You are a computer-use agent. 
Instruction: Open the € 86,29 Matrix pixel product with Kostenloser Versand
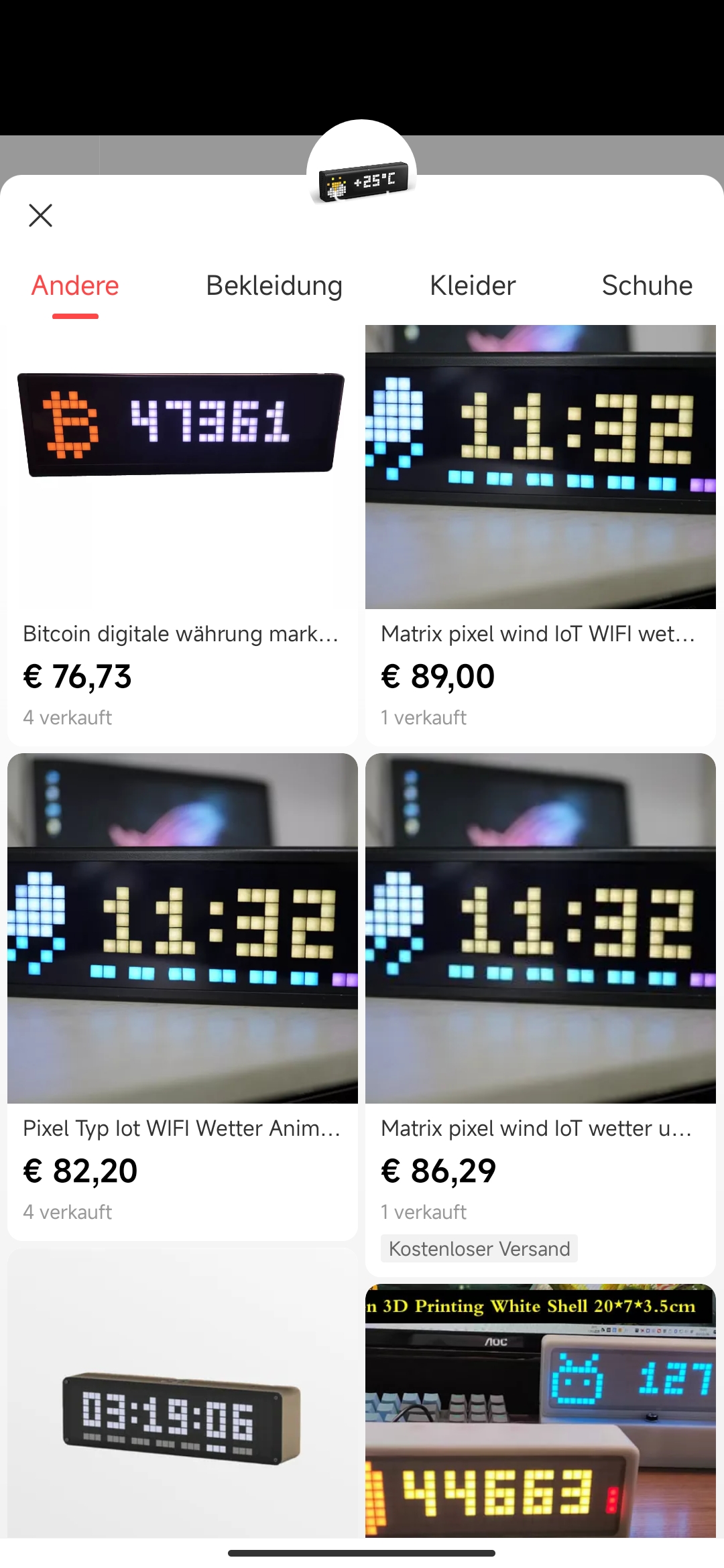(x=540, y=1015)
